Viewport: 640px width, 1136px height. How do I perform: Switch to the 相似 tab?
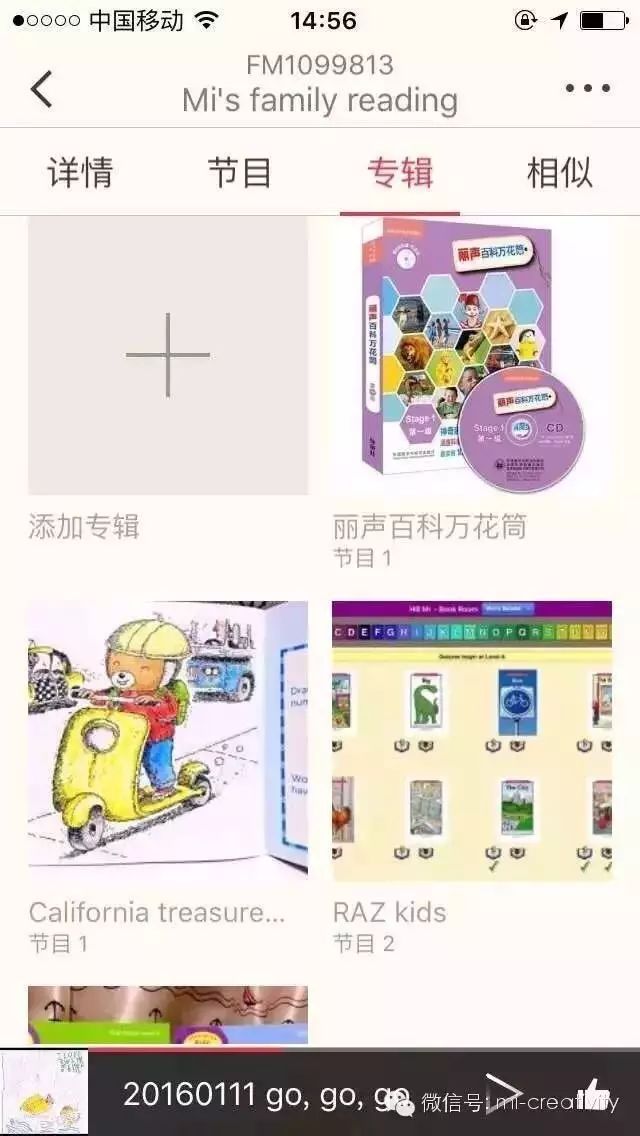tap(560, 173)
